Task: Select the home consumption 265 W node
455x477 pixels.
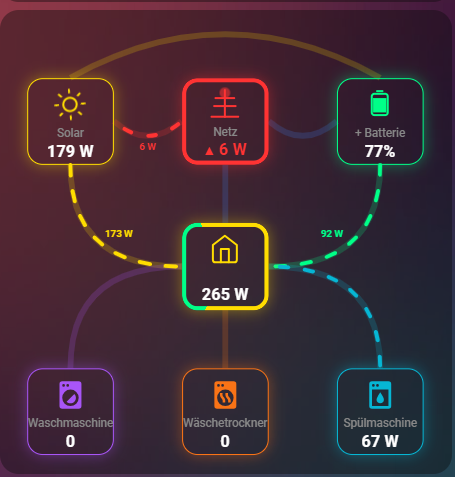Action: point(225,267)
